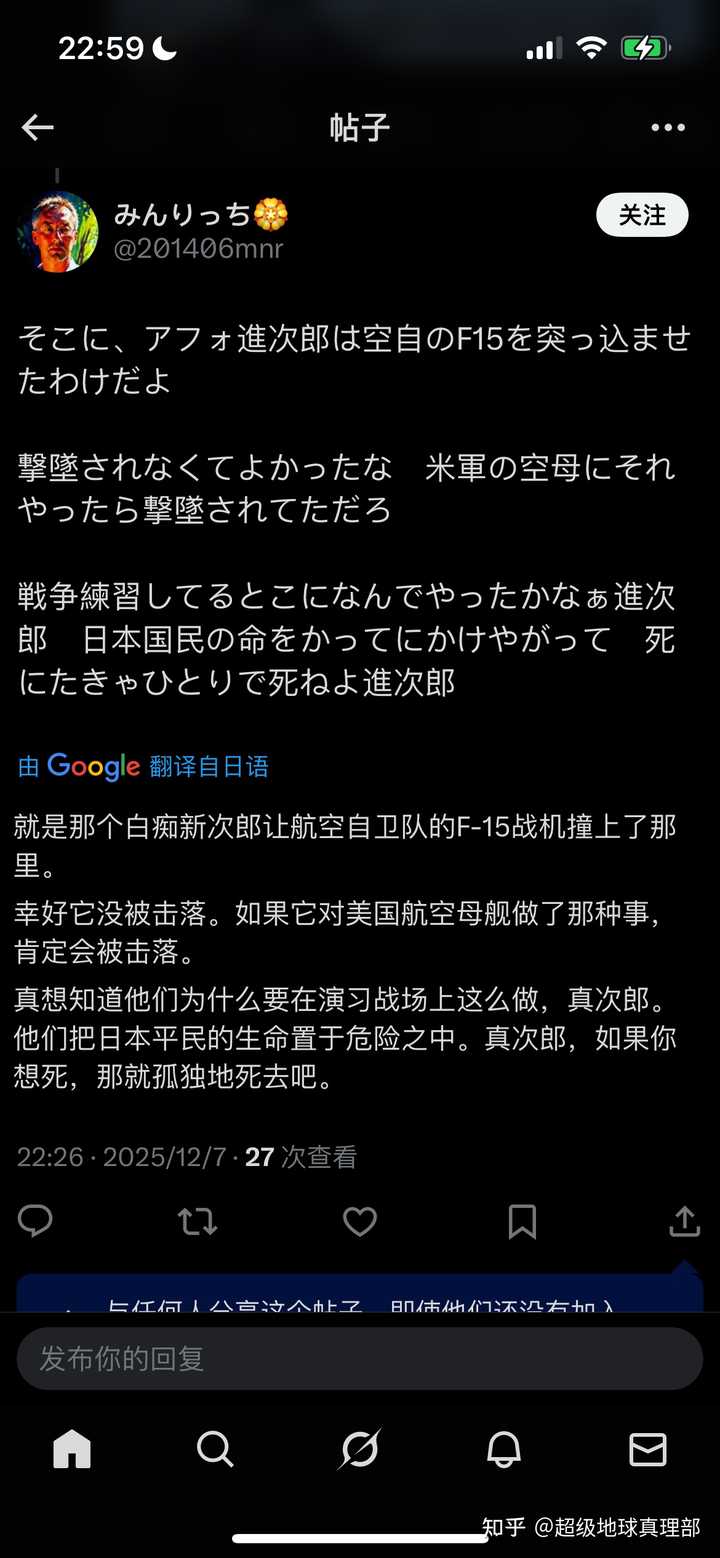The image size is (720, 1558).
Task: Repost this post with the retweet icon
Action: click(197, 1221)
